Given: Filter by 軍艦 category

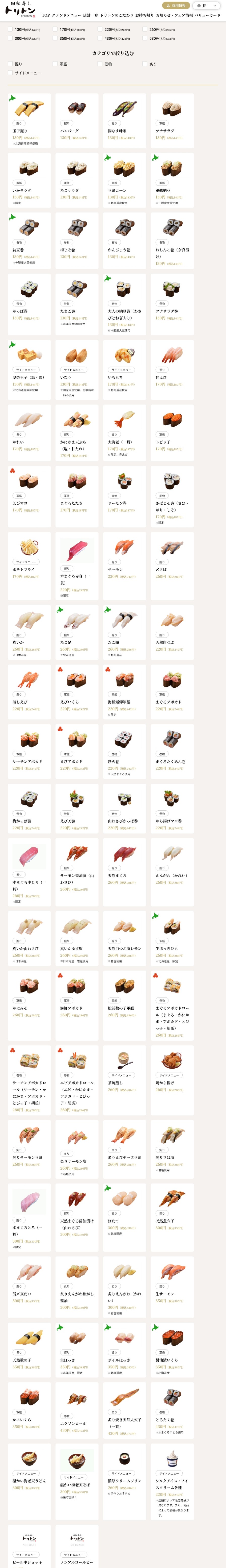Looking at the screenshot, I should coord(55,64).
